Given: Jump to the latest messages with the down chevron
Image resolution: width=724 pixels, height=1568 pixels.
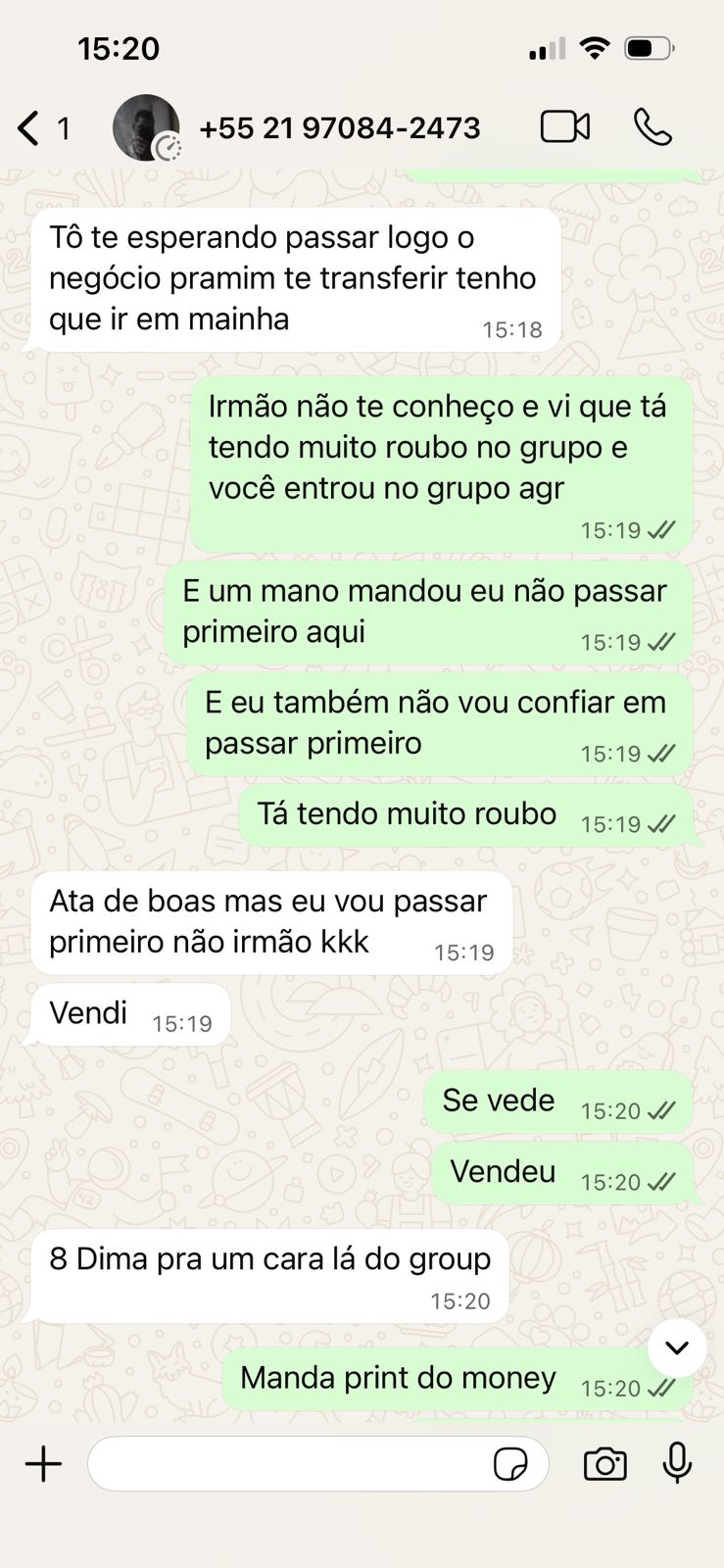Looking at the screenshot, I should point(677,1347).
